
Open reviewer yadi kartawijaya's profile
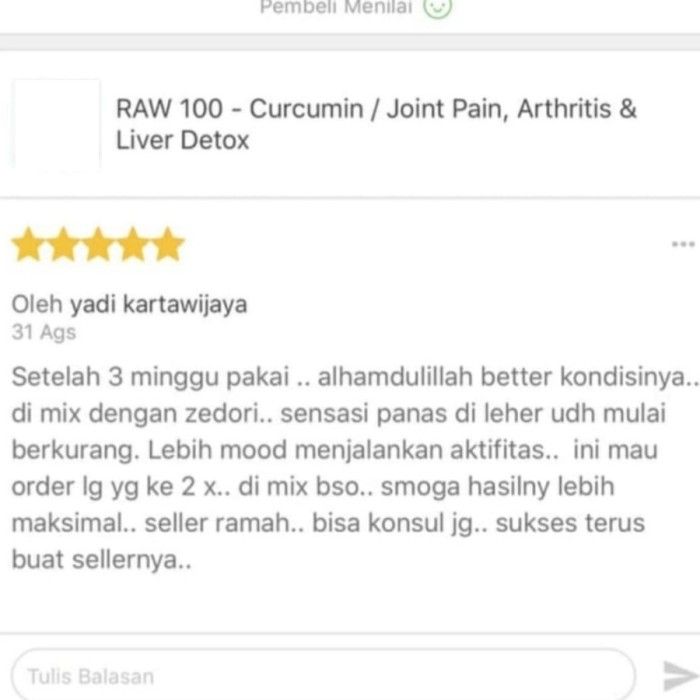(157, 304)
